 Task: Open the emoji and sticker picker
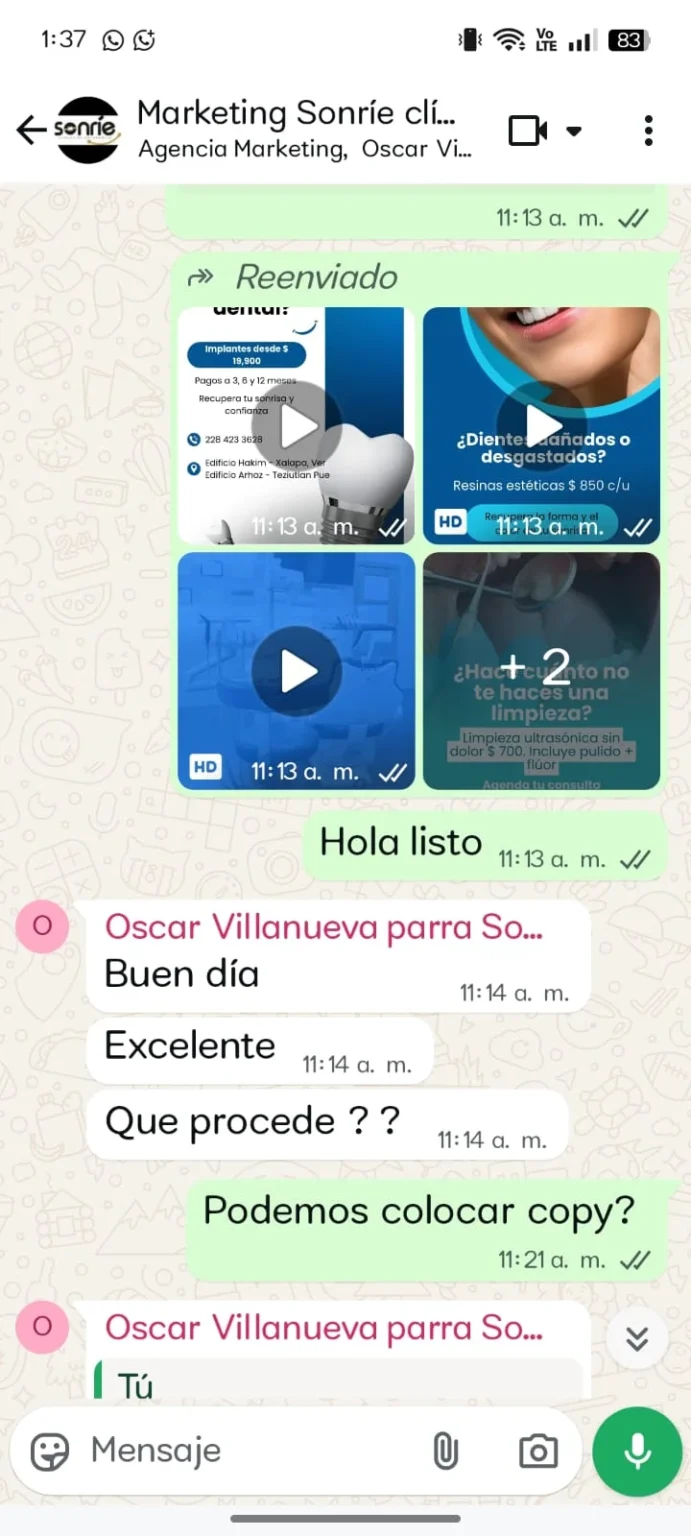(x=49, y=1451)
